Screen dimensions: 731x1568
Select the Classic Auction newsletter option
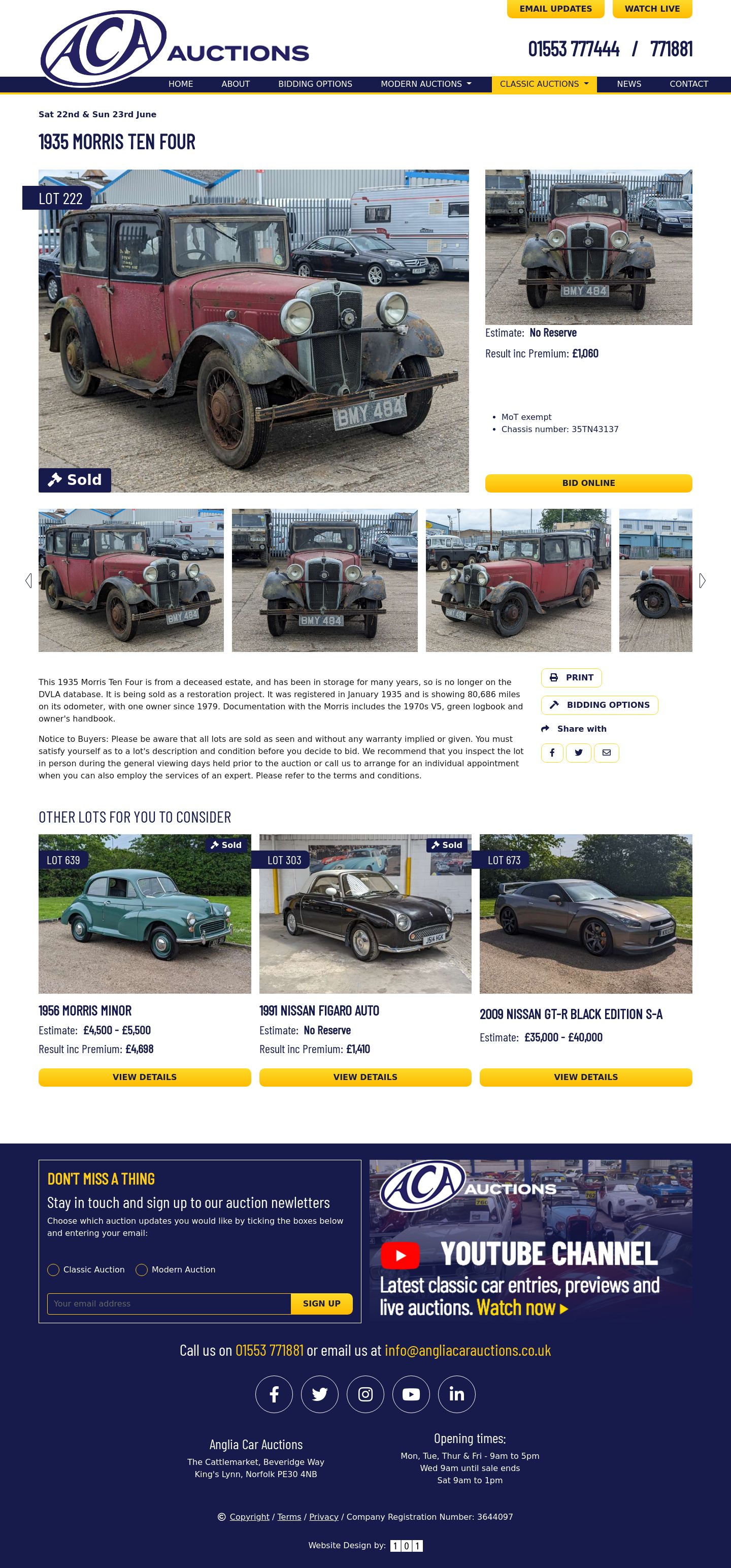(x=54, y=1269)
